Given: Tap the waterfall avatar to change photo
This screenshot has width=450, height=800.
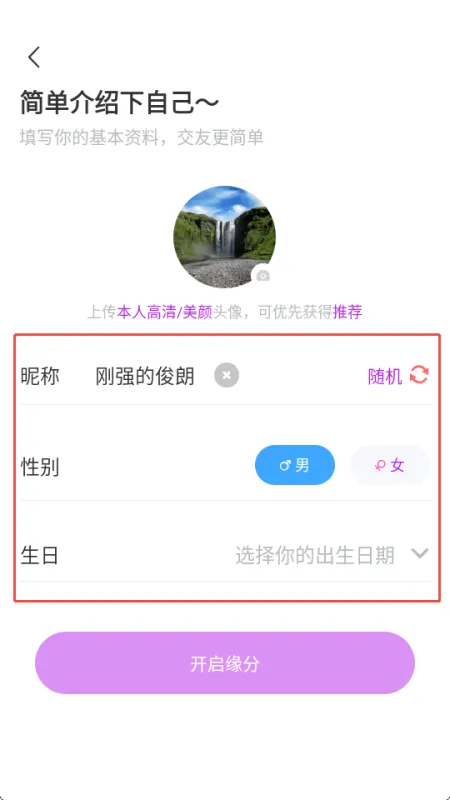Looking at the screenshot, I should pos(224,237).
